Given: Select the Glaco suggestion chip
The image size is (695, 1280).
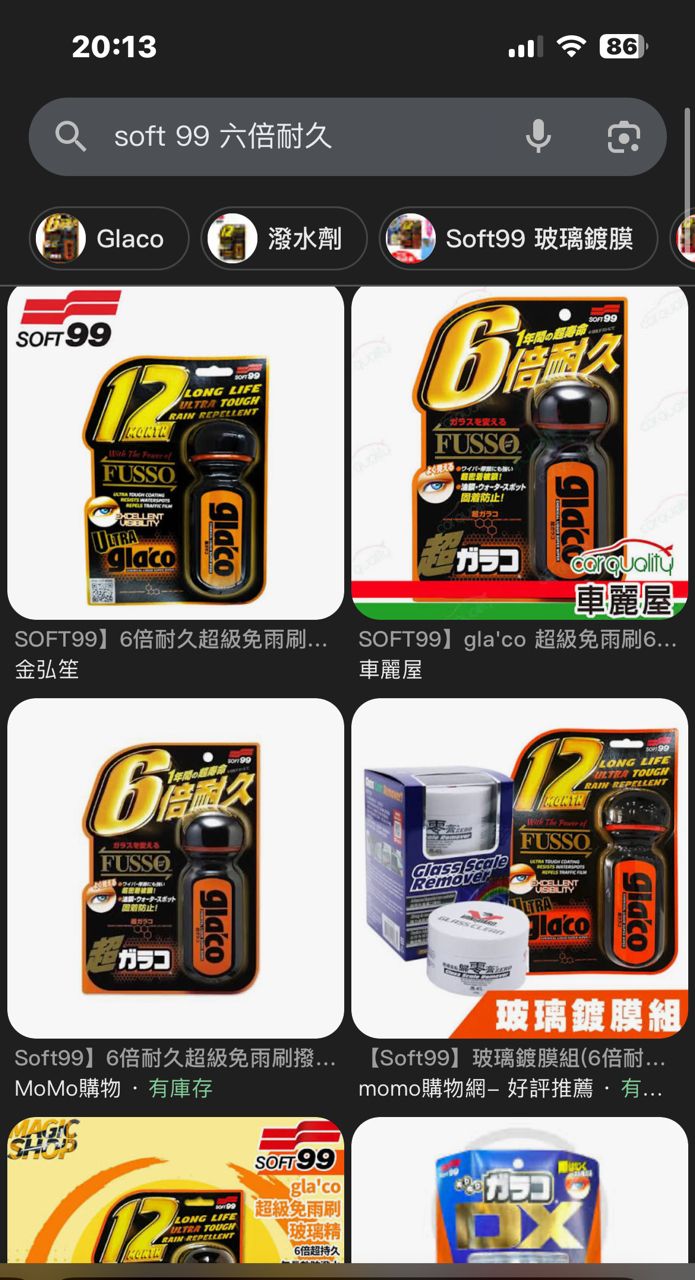Looking at the screenshot, I should (x=109, y=239).
